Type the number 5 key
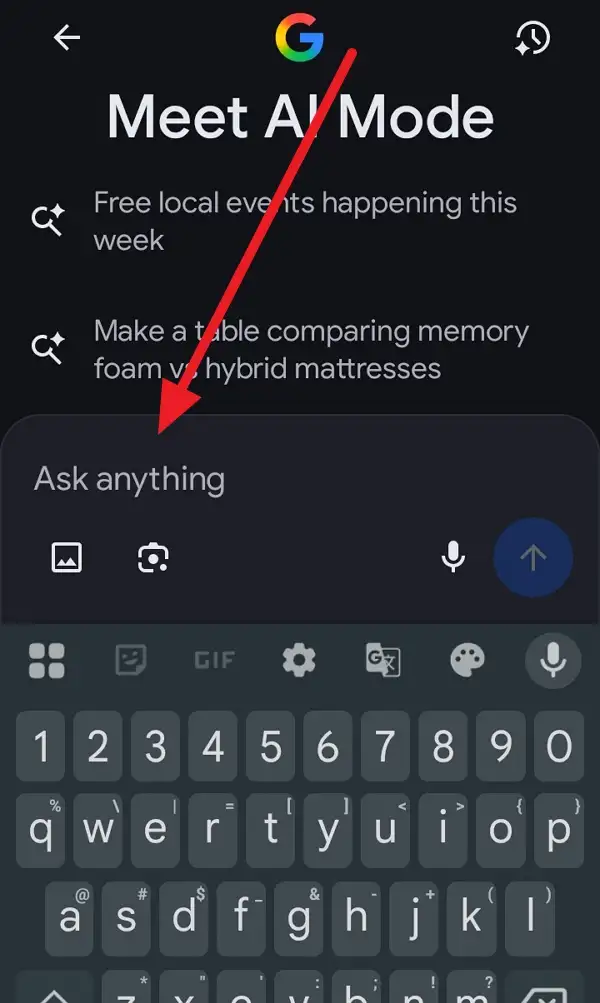The height and width of the screenshot is (1003, 600). point(270,746)
